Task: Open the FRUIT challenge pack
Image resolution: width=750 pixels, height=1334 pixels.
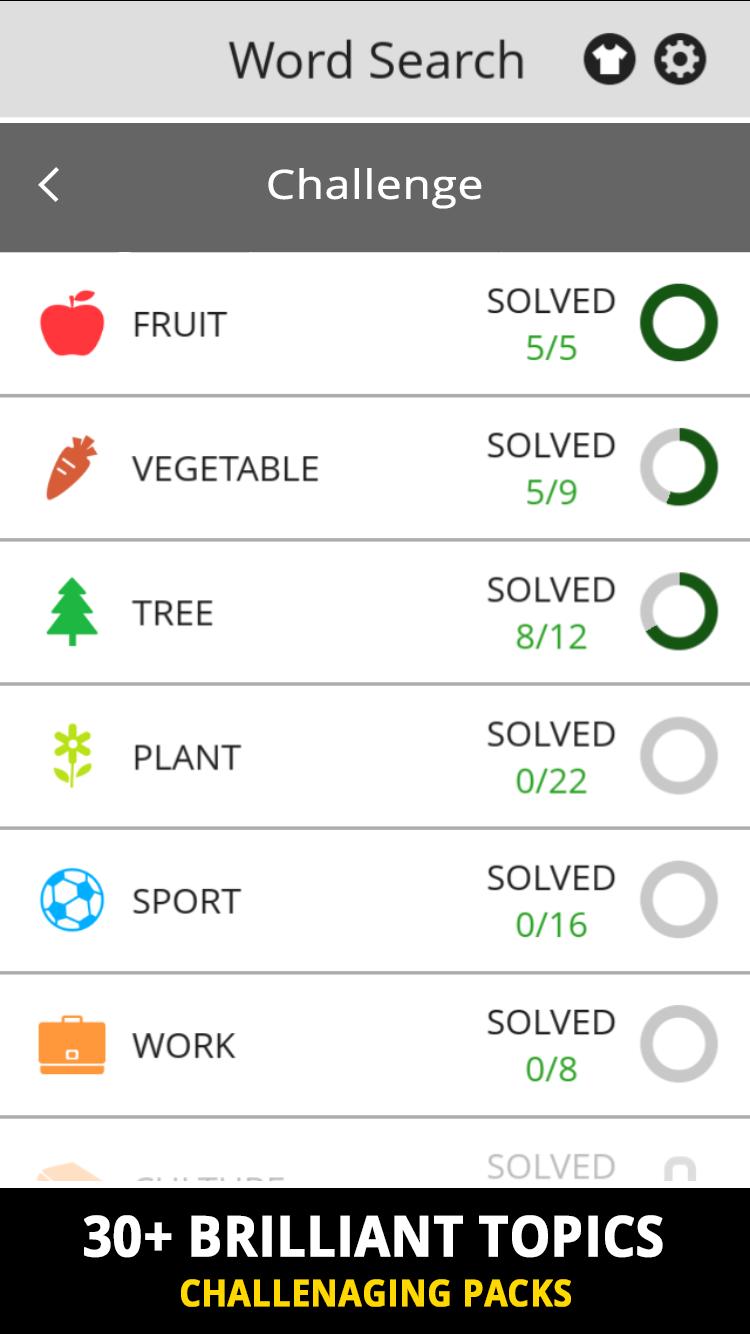Action: [375, 323]
